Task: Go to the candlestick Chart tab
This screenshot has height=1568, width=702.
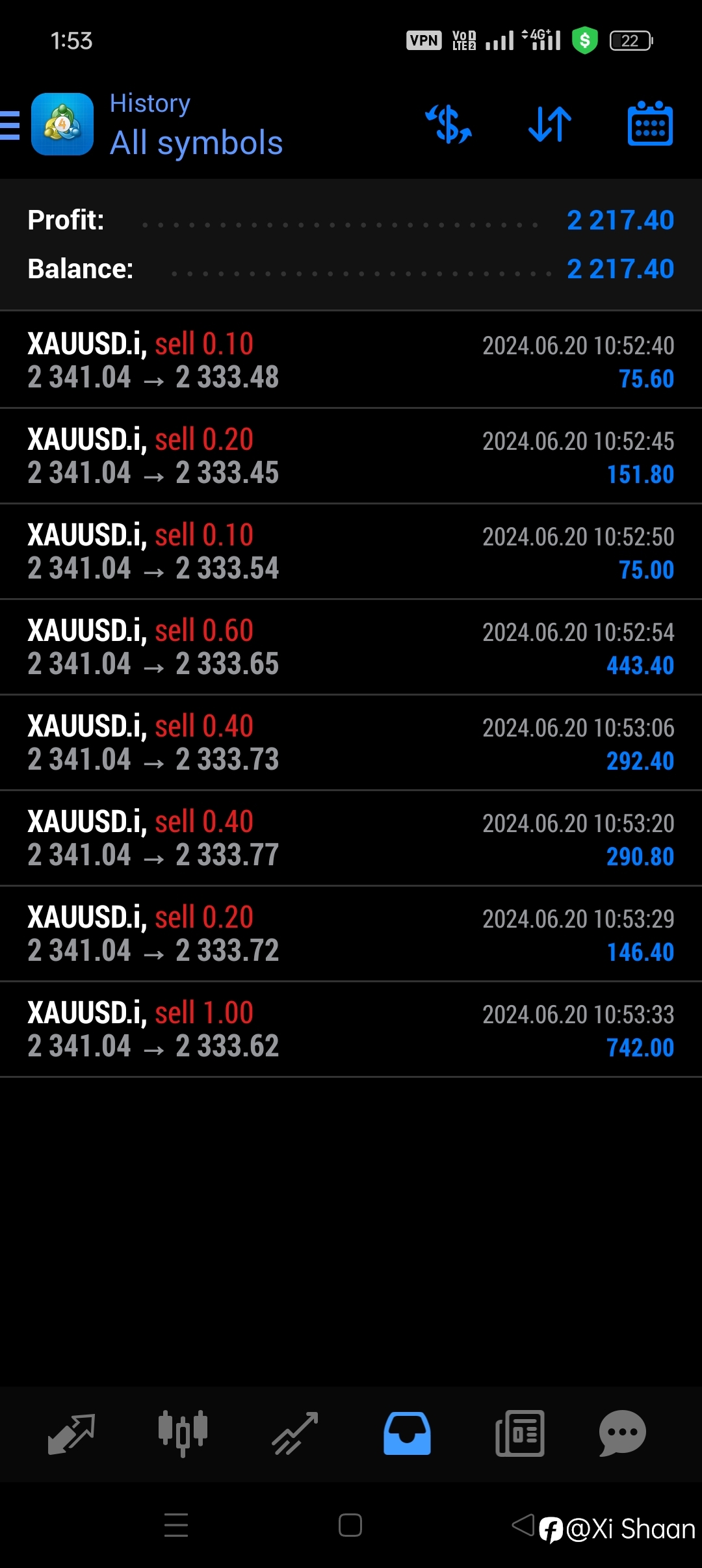Action: click(x=183, y=1433)
